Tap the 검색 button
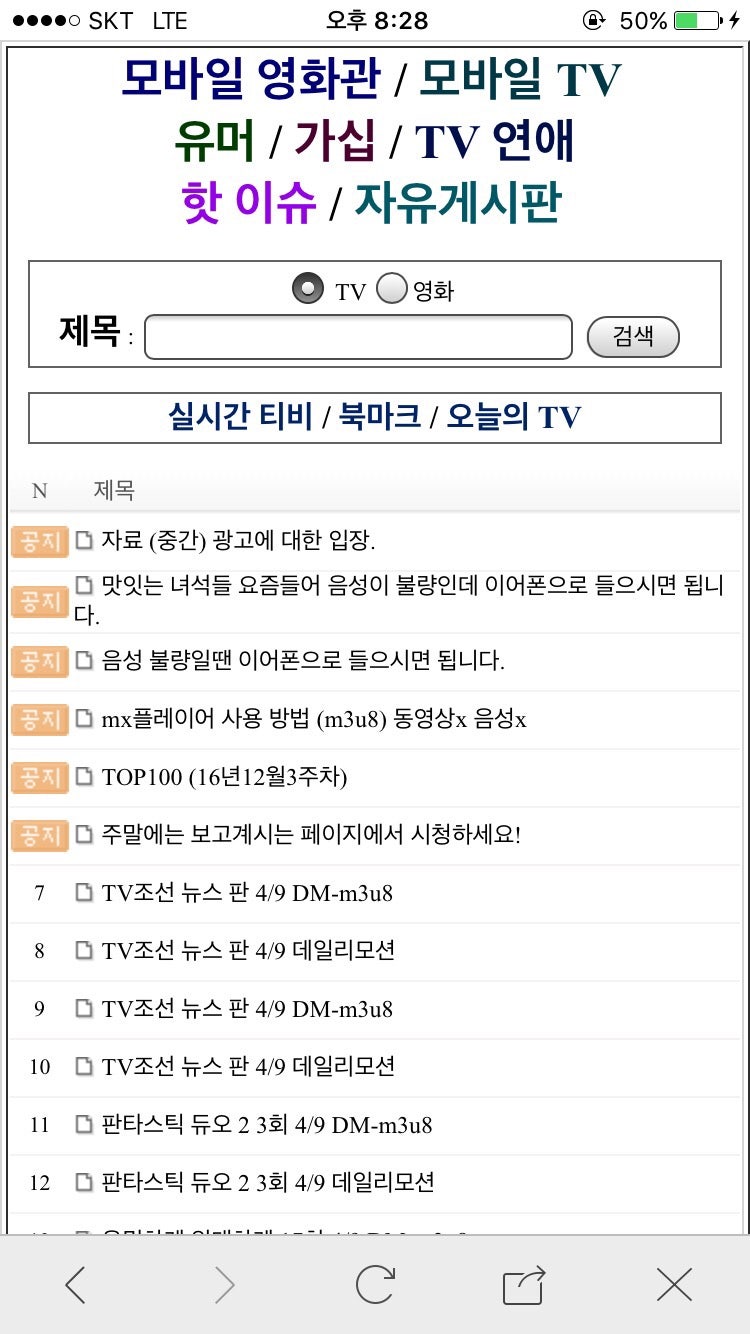 tap(633, 337)
